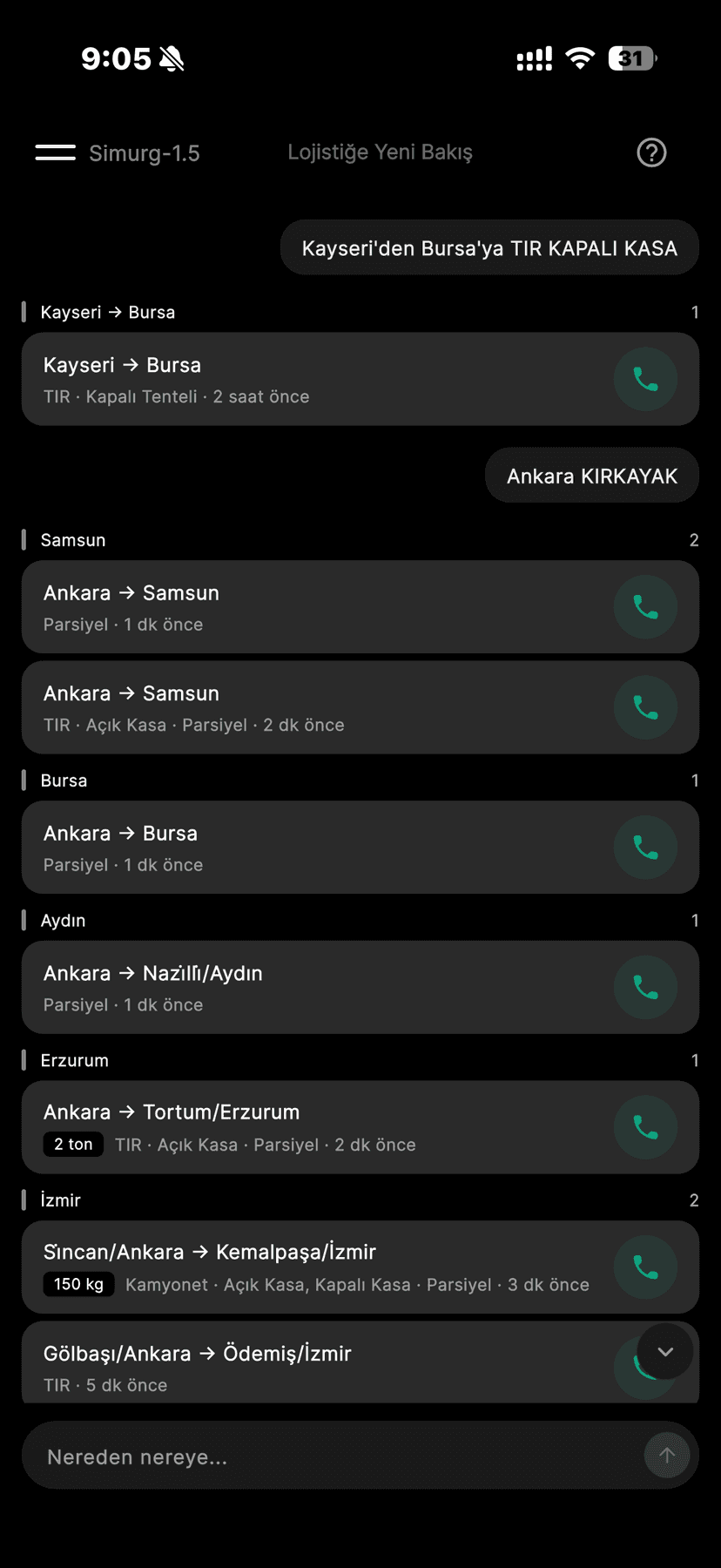The width and height of the screenshot is (721, 1568).
Task: Tap the Kayseri'den Bursa'ya TIR KAPALI KASA message
Action: [489, 247]
